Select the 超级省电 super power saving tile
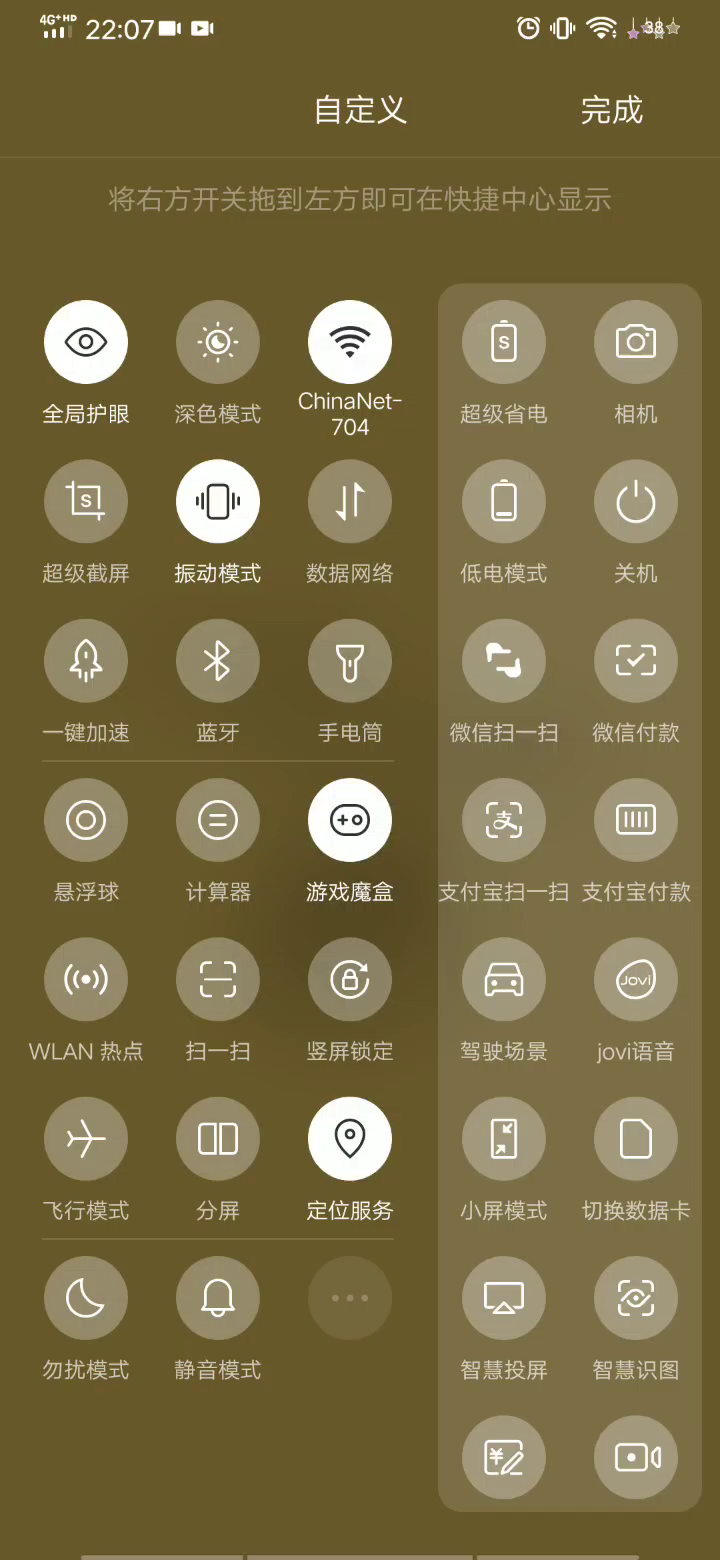Image resolution: width=720 pixels, height=1560 pixels. 504,343
